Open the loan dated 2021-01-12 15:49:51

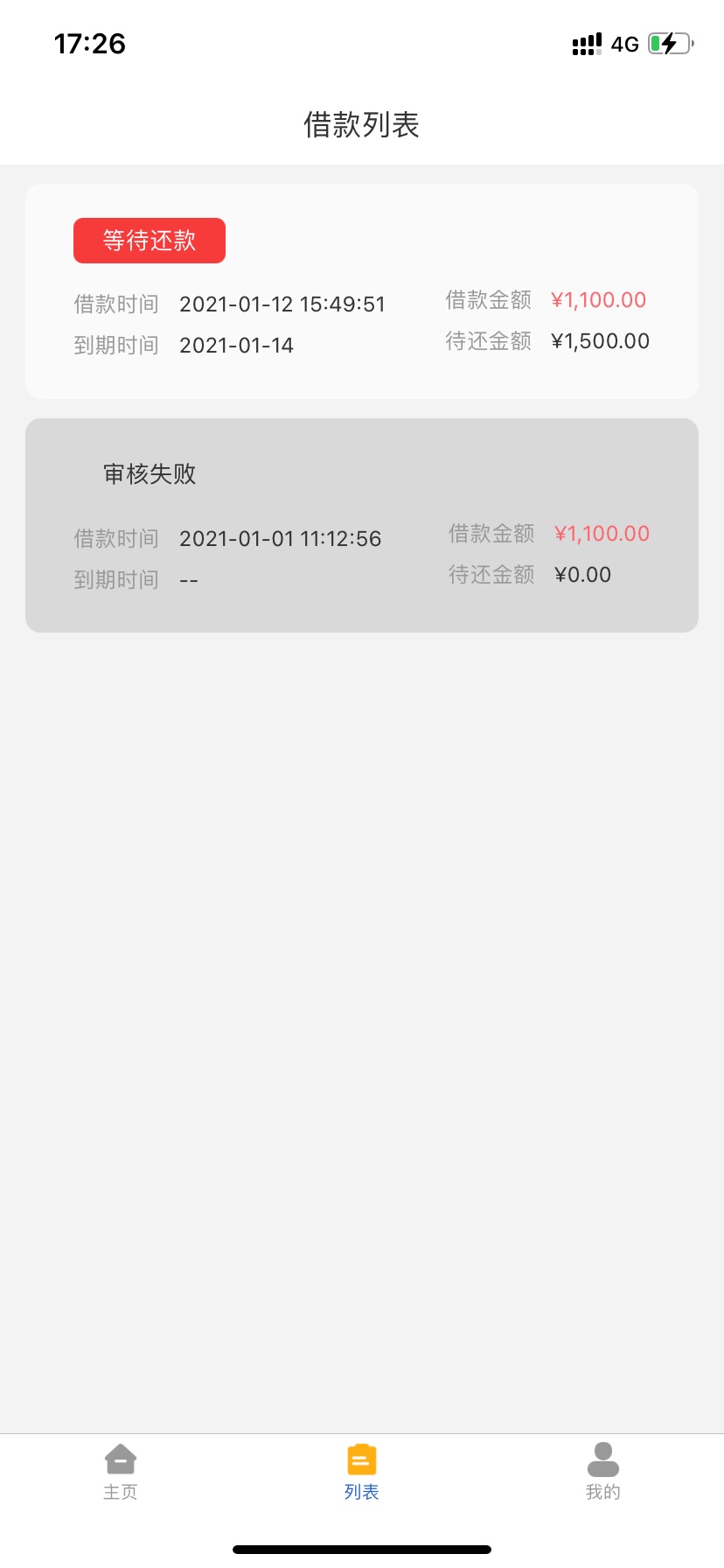[362, 291]
